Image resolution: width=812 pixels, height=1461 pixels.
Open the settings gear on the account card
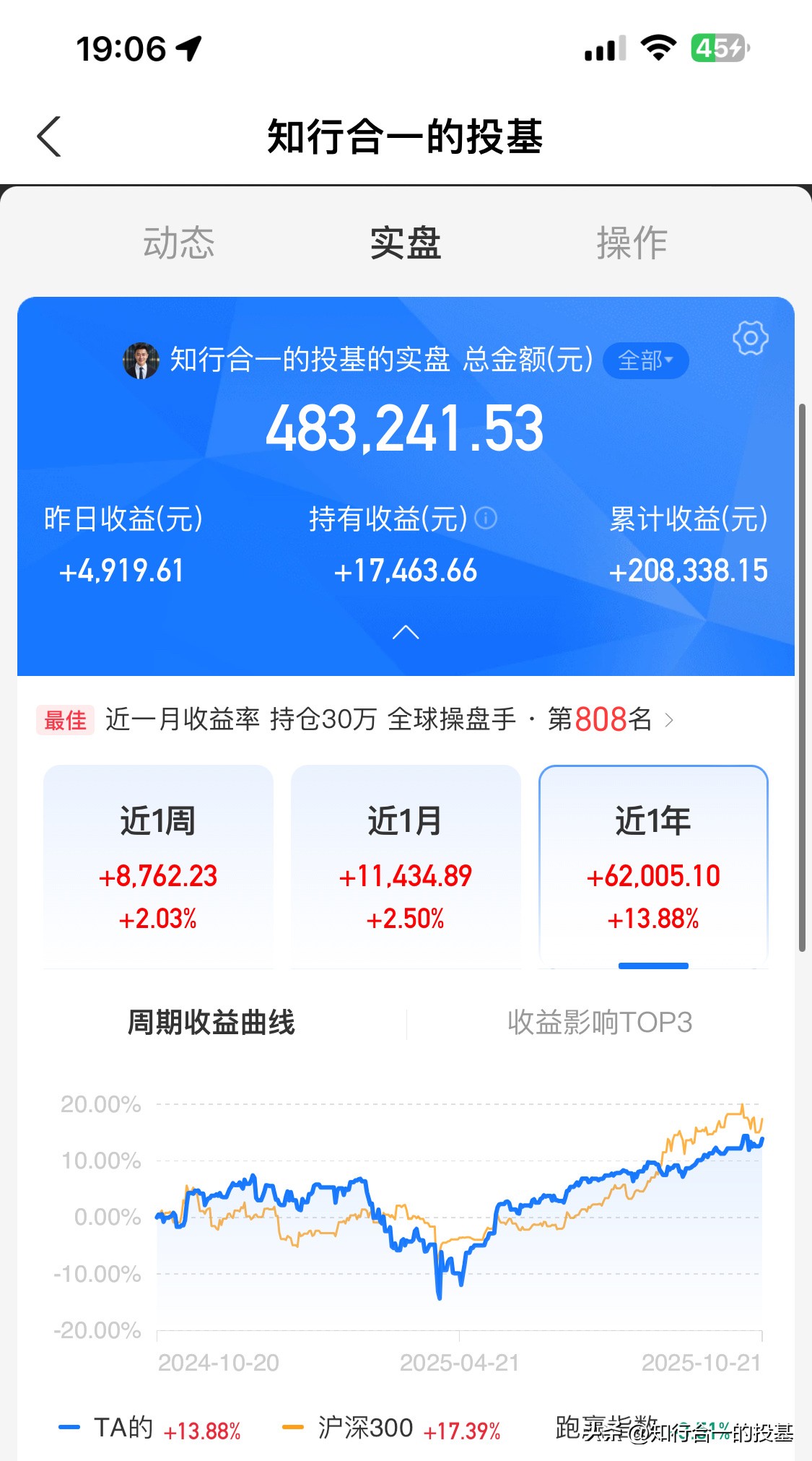tap(751, 337)
